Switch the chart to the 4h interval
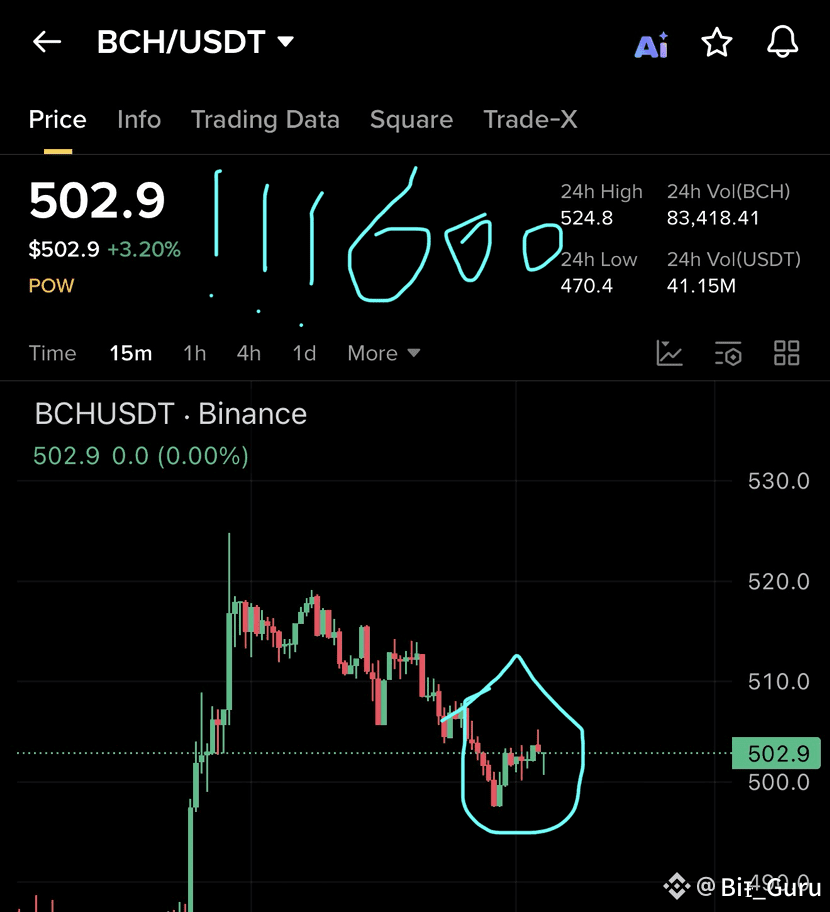The width and height of the screenshot is (830, 912). (248, 353)
